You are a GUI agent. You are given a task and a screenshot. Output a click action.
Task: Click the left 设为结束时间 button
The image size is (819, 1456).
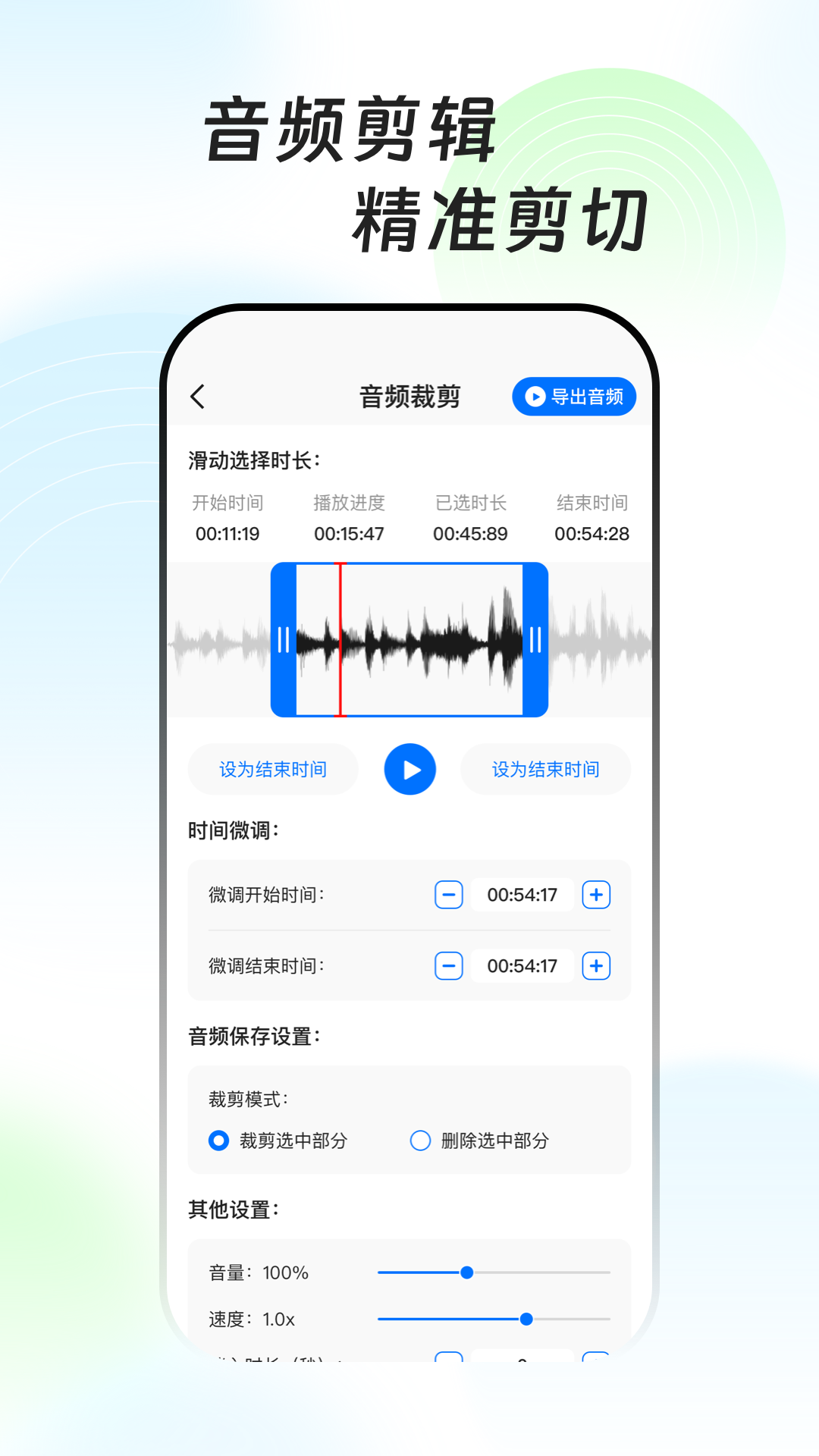point(273,769)
